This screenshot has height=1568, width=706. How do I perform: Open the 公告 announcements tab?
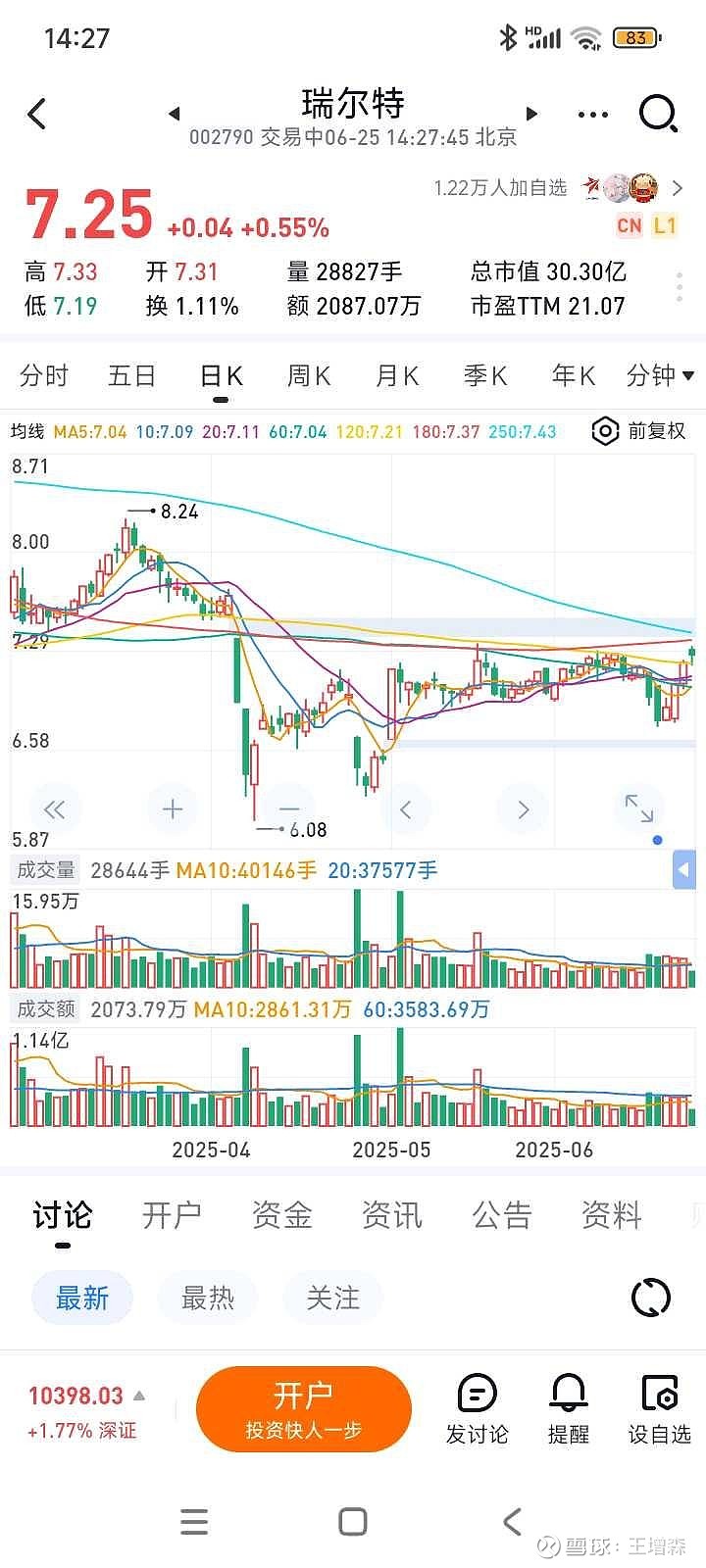[502, 1215]
